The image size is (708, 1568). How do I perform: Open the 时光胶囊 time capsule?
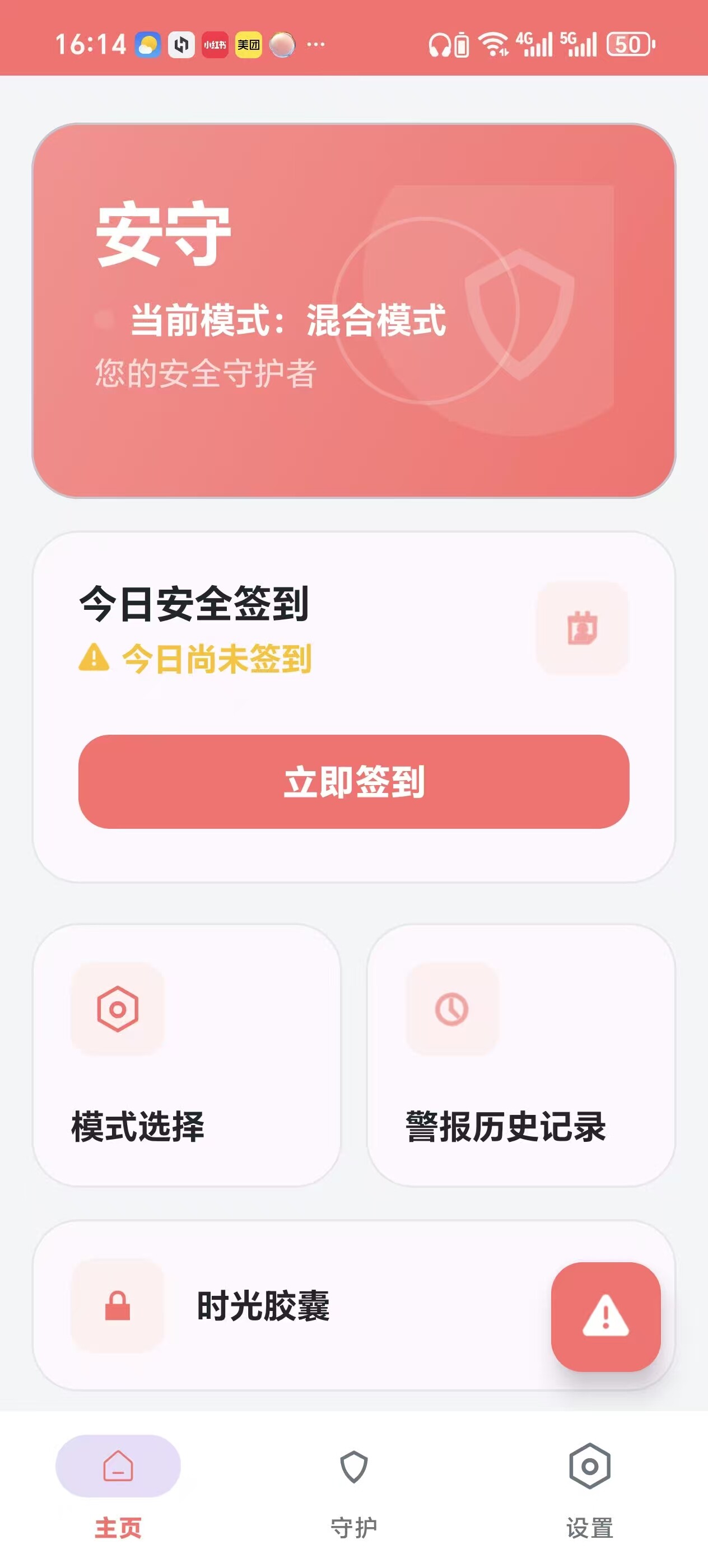[292, 1306]
